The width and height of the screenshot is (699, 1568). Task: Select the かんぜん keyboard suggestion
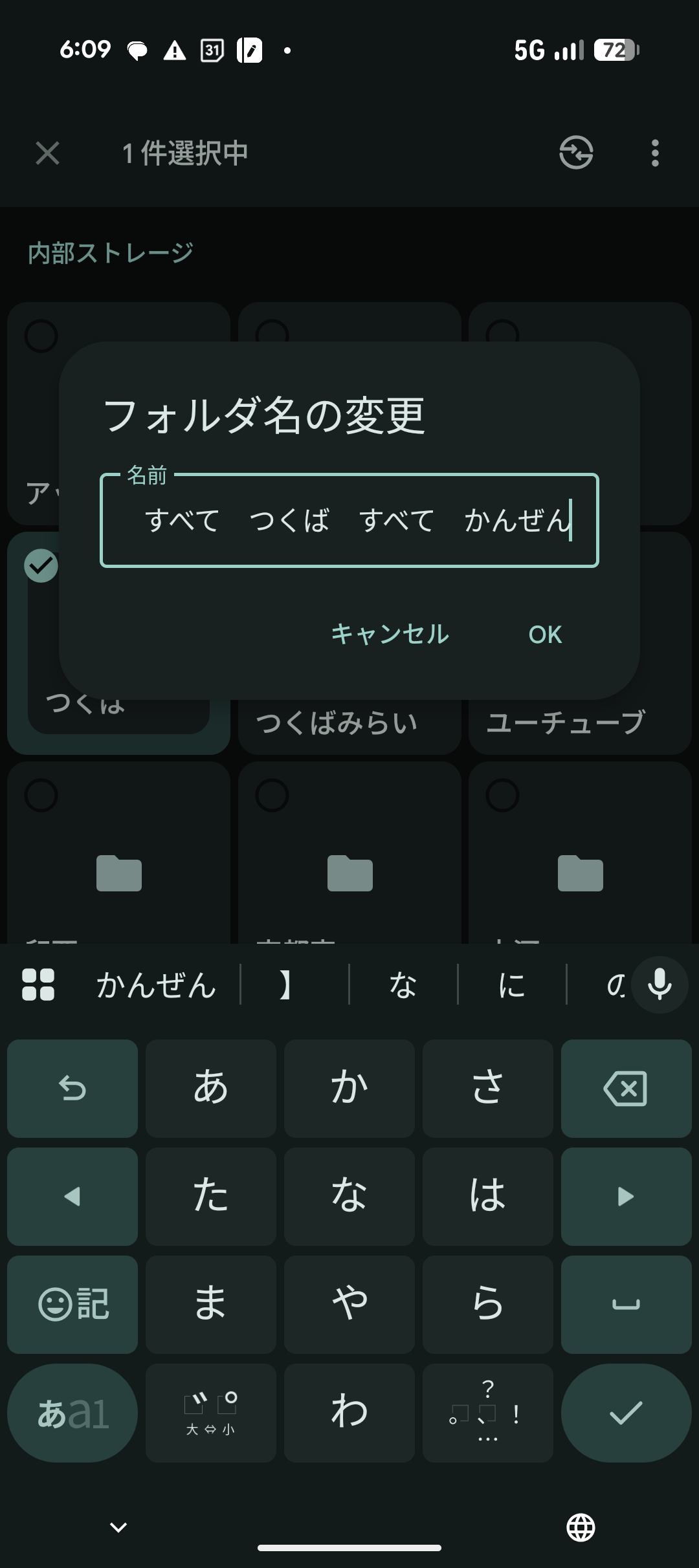(156, 985)
